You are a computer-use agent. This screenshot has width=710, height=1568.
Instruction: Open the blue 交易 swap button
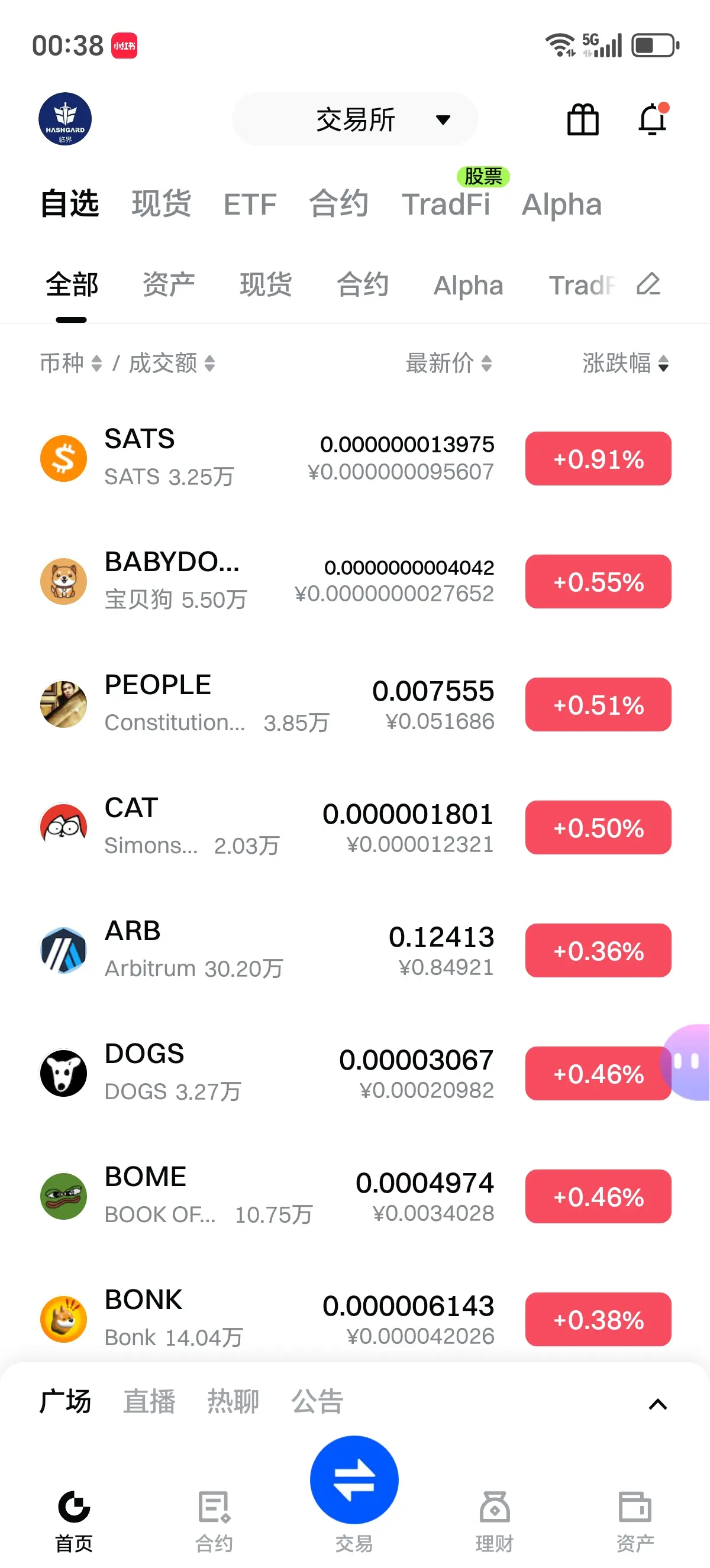(354, 1480)
